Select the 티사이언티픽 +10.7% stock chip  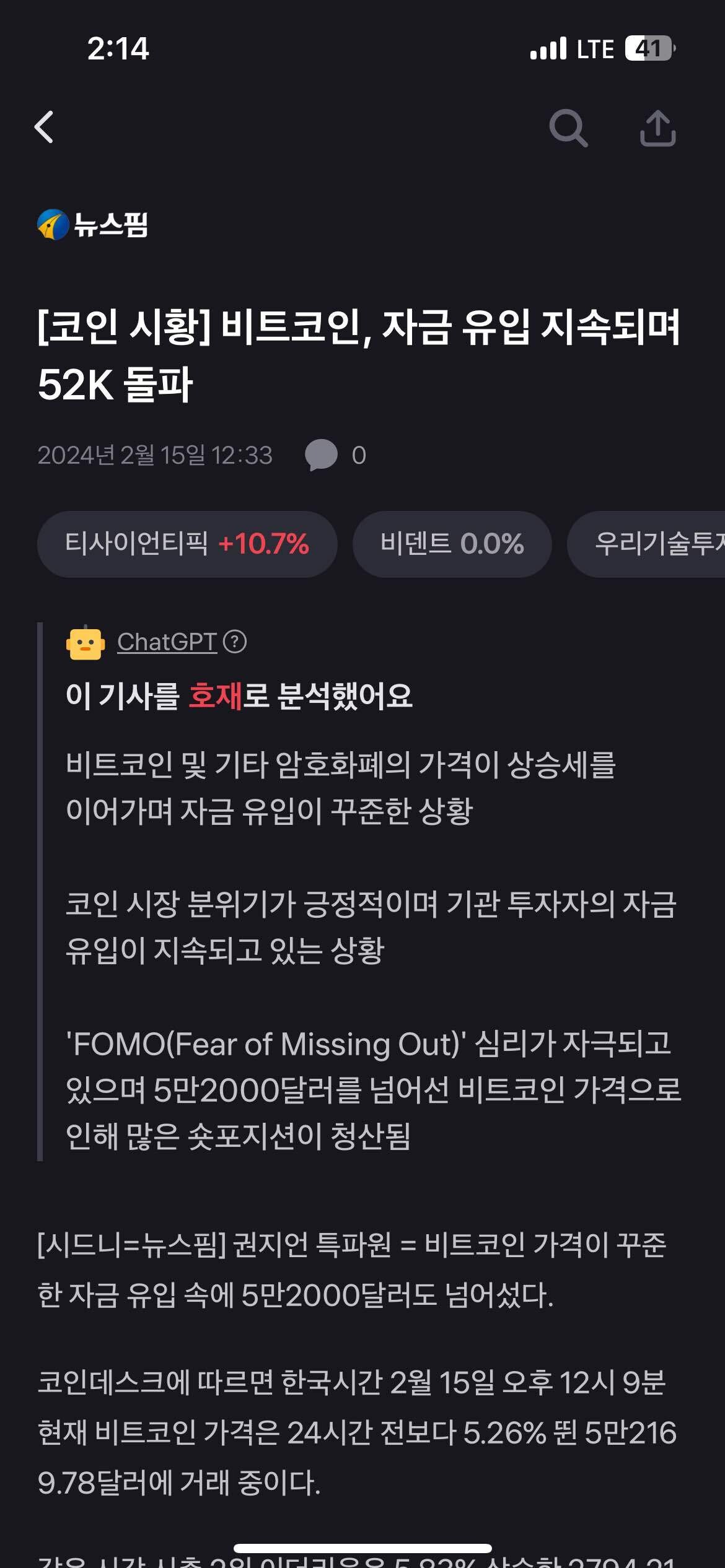pyautogui.click(x=186, y=546)
